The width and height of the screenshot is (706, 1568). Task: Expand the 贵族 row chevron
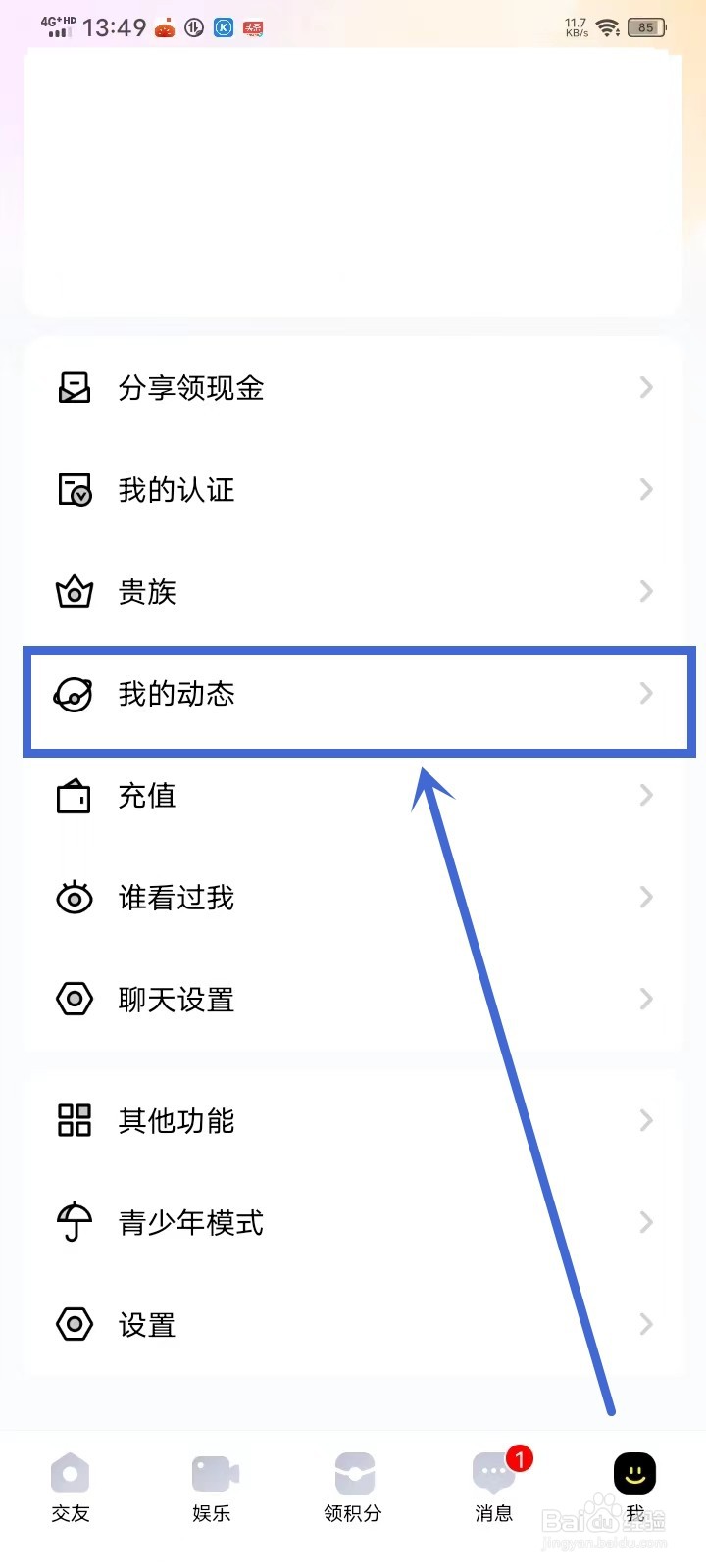point(645,591)
